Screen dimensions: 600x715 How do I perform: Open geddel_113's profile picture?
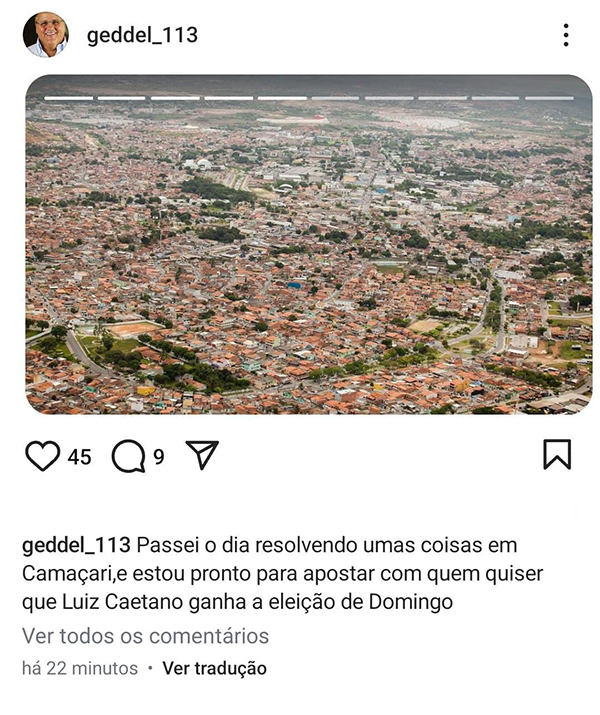pyautogui.click(x=46, y=35)
